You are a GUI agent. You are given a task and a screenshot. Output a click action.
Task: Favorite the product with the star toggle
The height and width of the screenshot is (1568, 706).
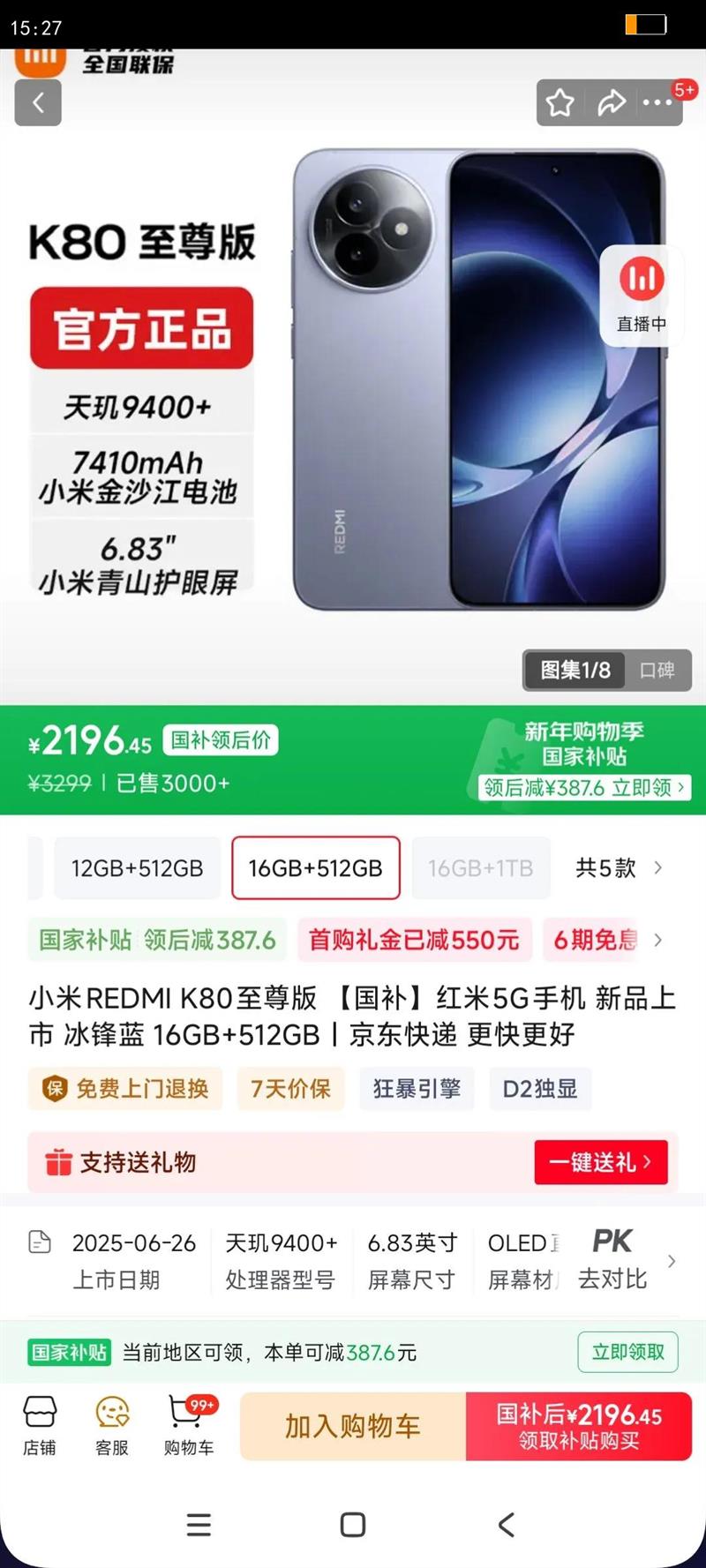click(x=560, y=102)
